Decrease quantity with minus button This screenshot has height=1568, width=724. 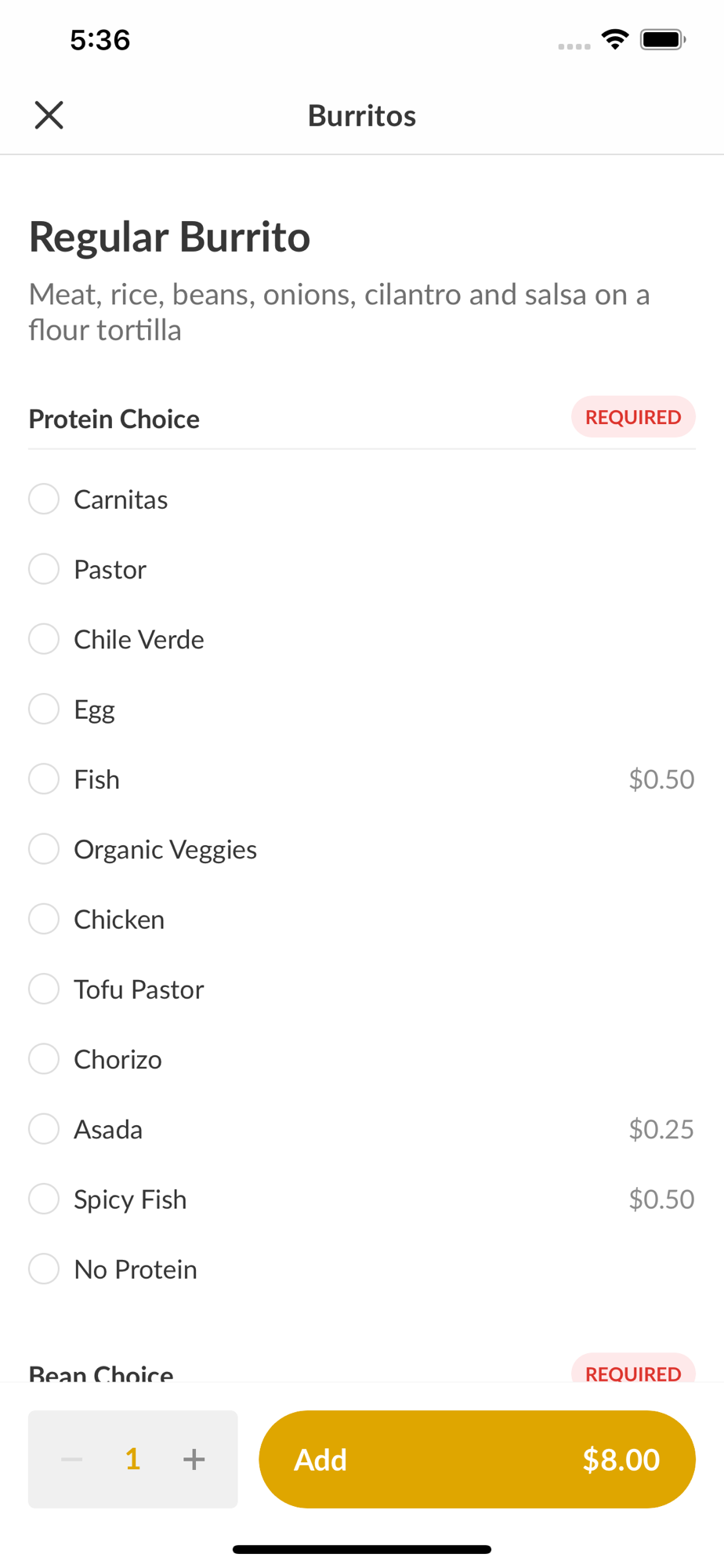coord(72,1459)
